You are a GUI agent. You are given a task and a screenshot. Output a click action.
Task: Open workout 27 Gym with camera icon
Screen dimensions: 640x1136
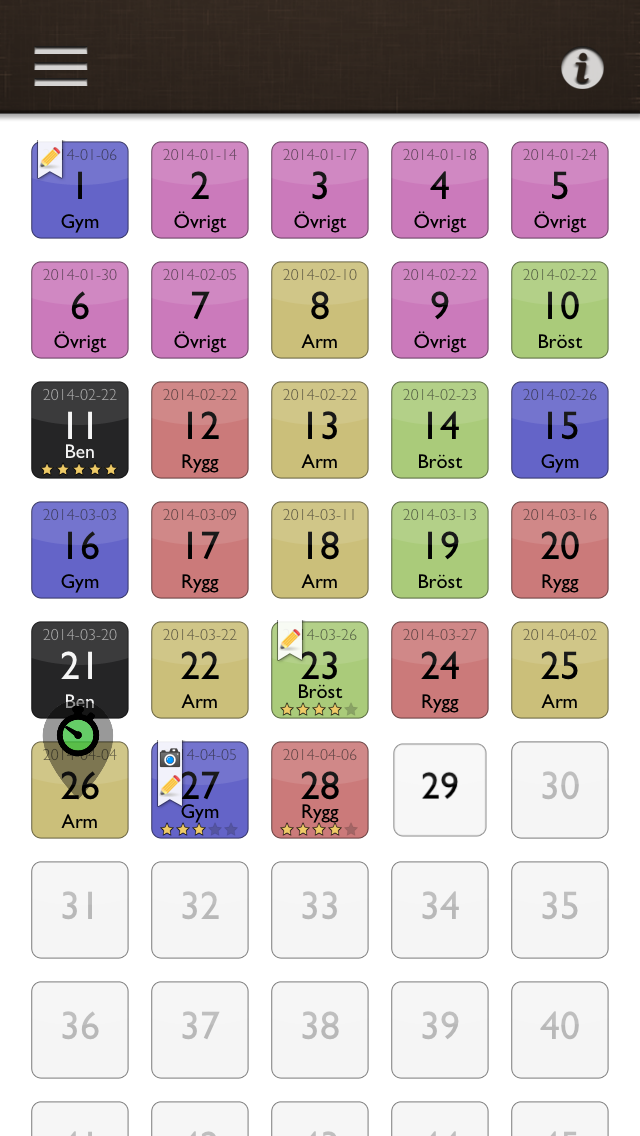(x=200, y=790)
